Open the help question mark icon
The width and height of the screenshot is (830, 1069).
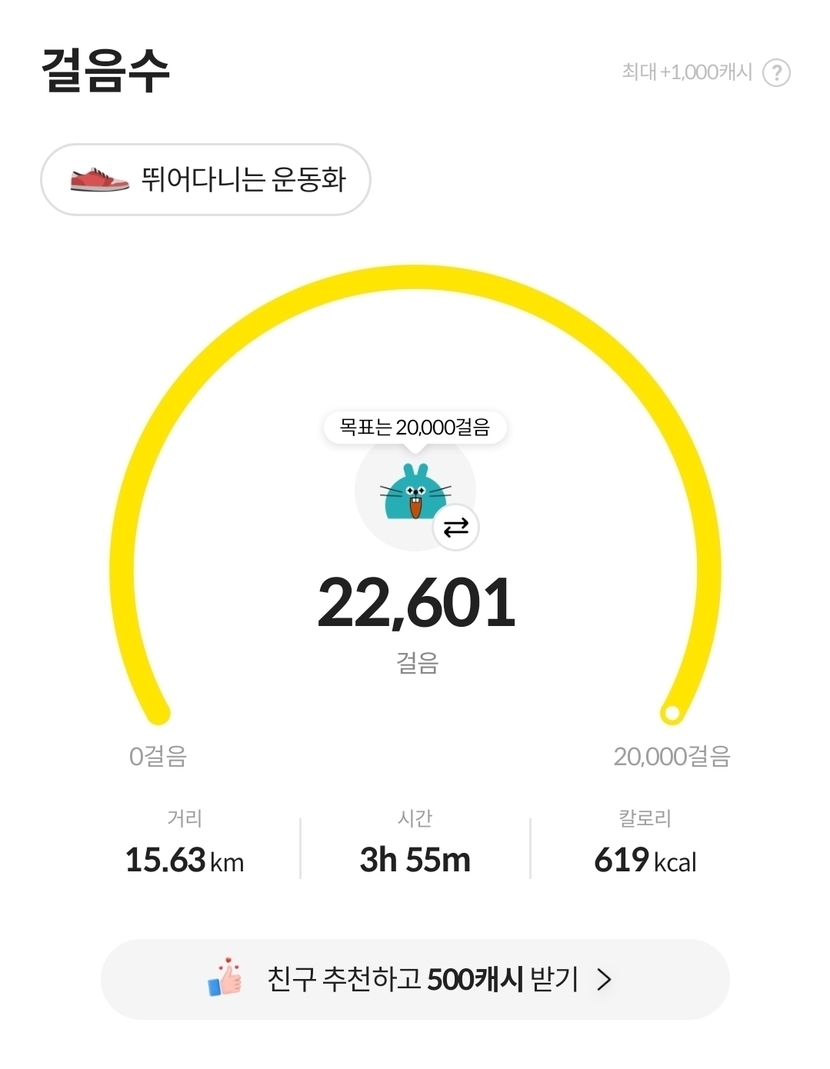(776, 73)
